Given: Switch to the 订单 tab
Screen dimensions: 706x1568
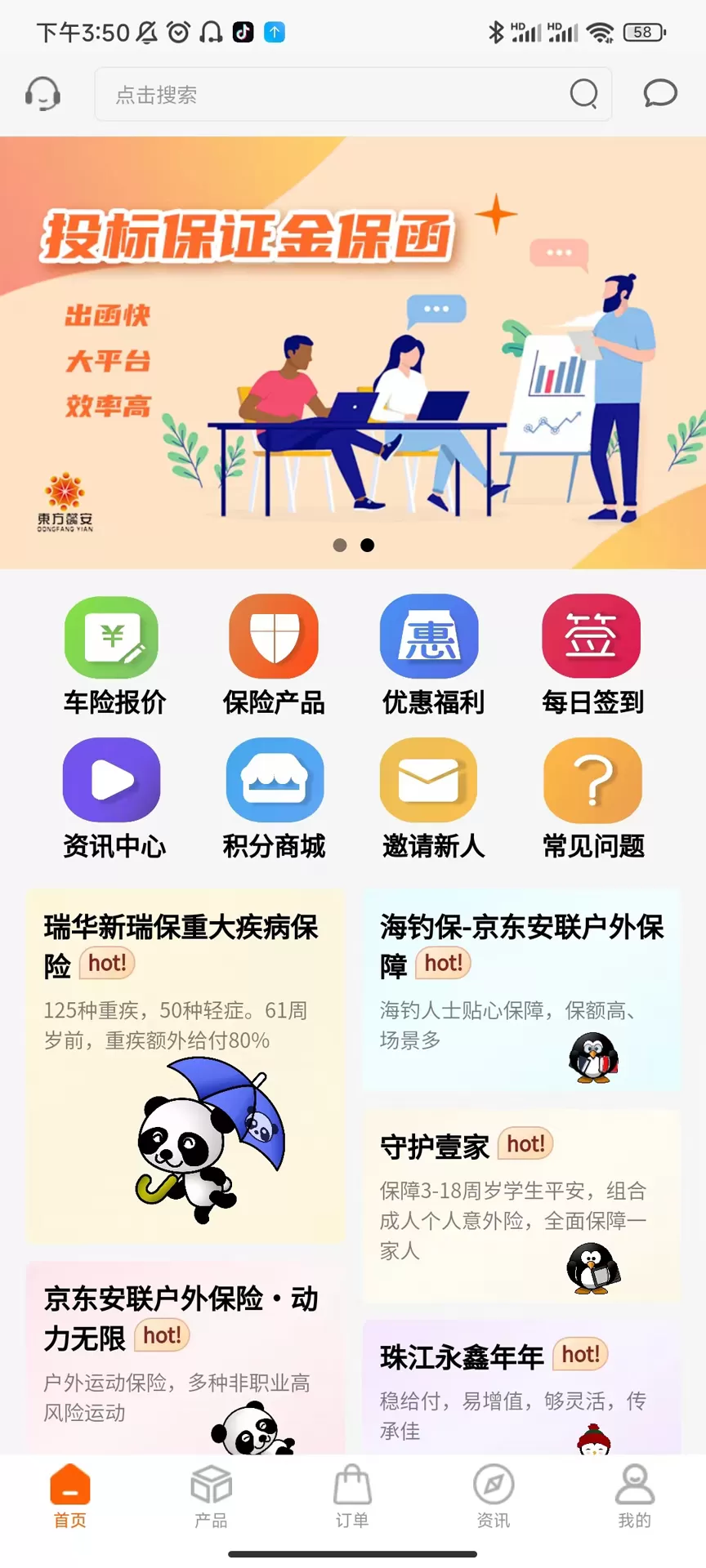Looking at the screenshot, I should pos(352,1495).
